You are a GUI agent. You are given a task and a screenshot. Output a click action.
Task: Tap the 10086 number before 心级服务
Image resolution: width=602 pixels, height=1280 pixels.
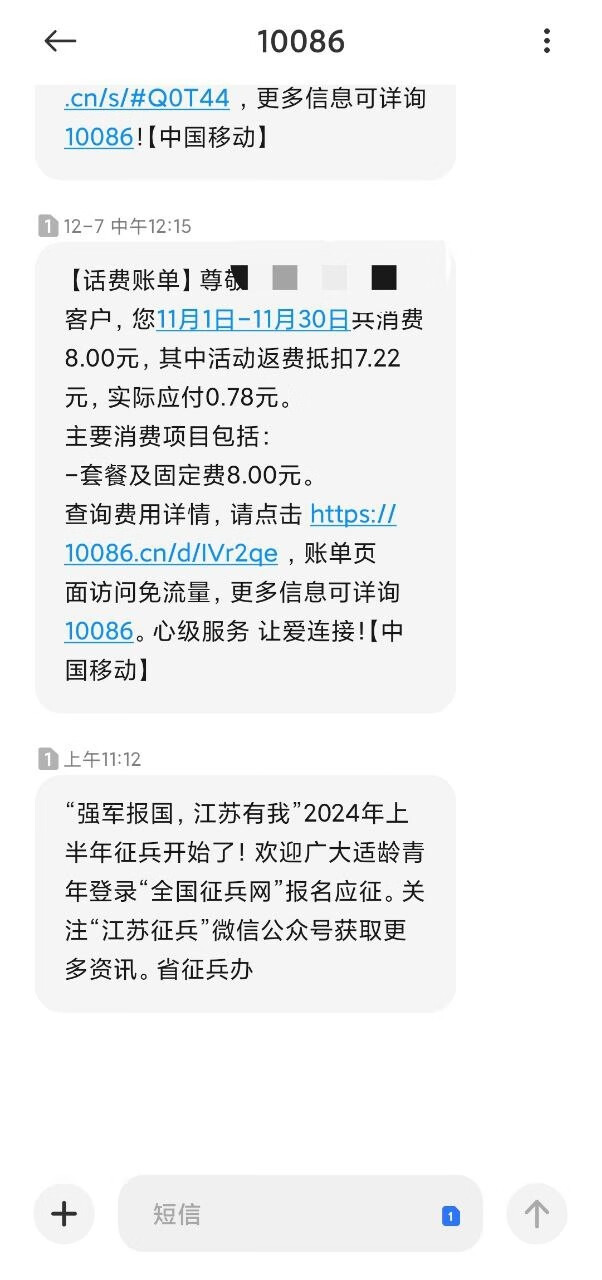coord(99,631)
